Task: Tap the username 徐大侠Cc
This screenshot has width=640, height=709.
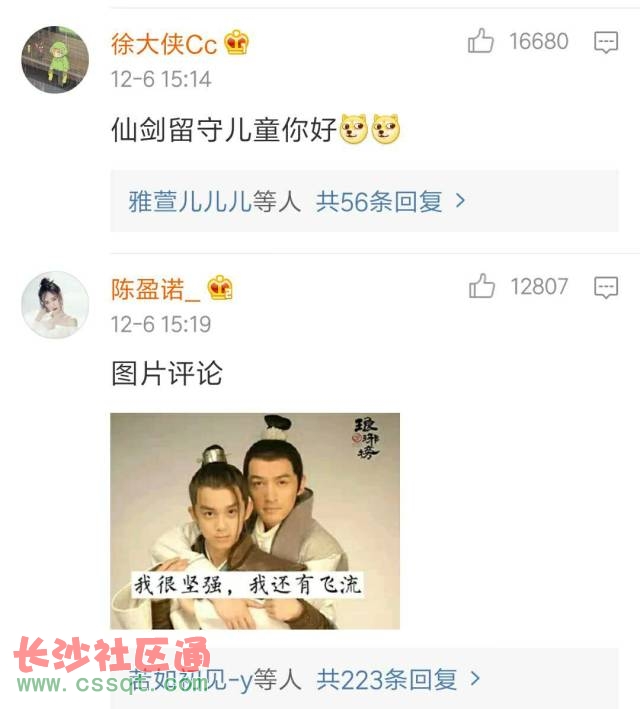Action: (x=164, y=43)
